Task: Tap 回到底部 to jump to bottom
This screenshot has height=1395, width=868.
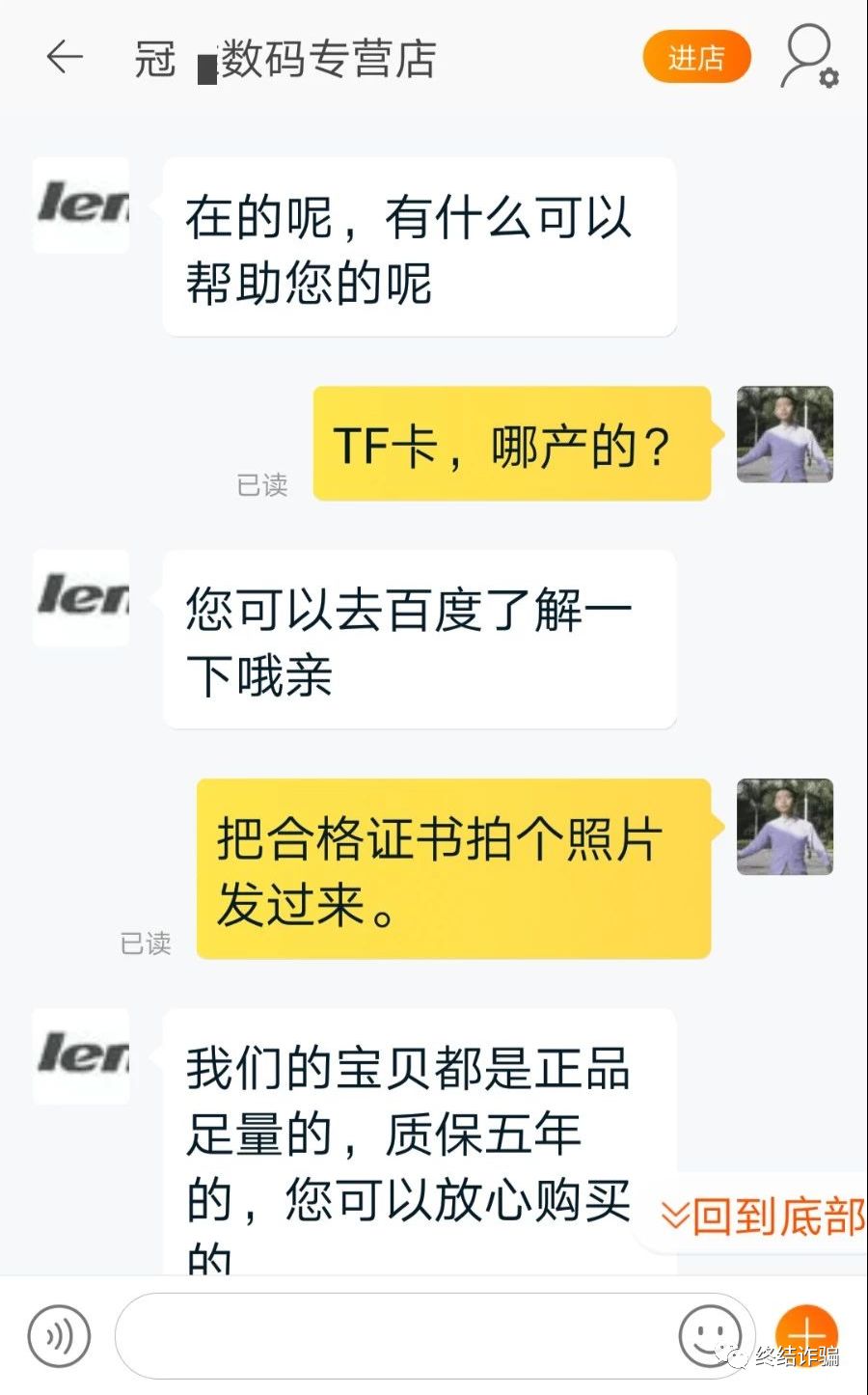Action: tap(762, 1217)
